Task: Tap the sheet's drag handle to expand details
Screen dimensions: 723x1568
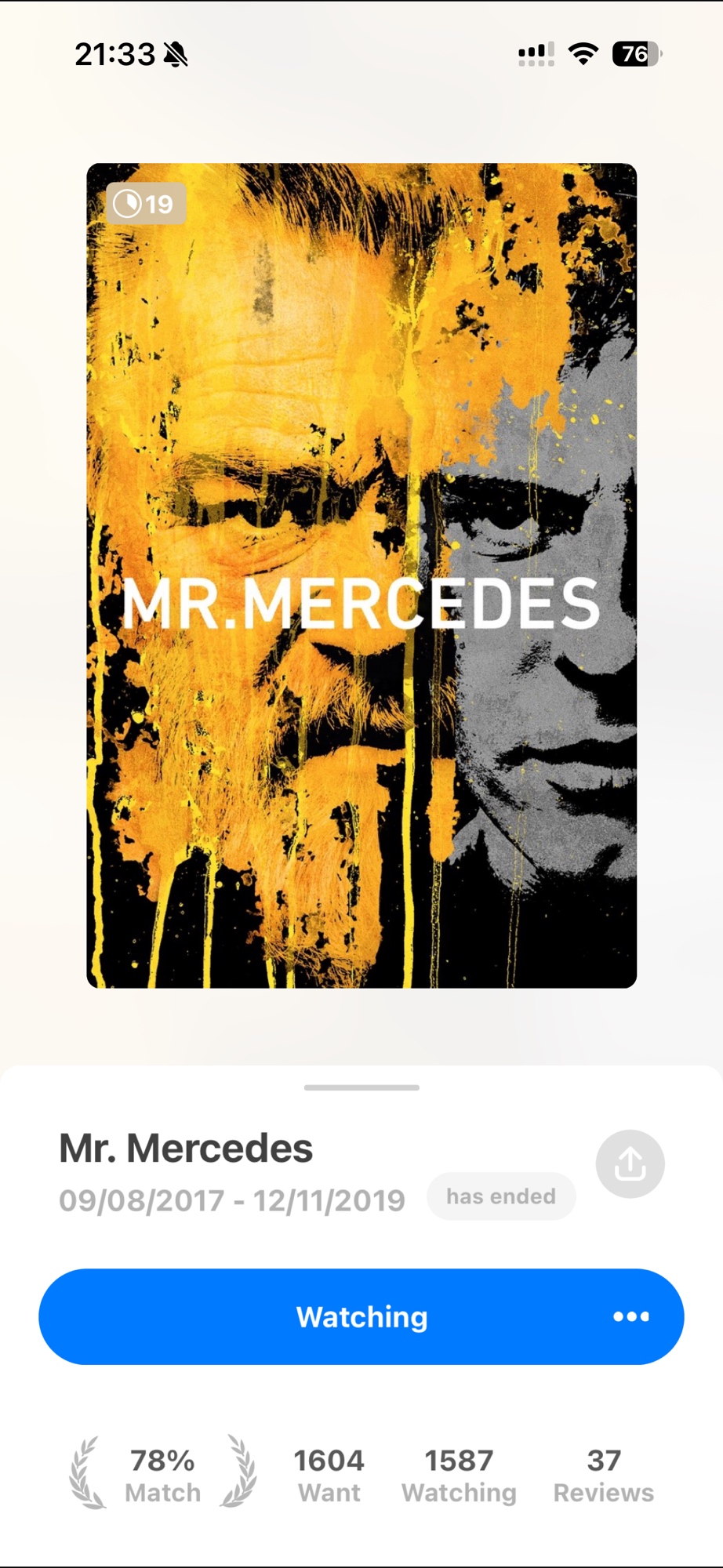Action: click(361, 1087)
